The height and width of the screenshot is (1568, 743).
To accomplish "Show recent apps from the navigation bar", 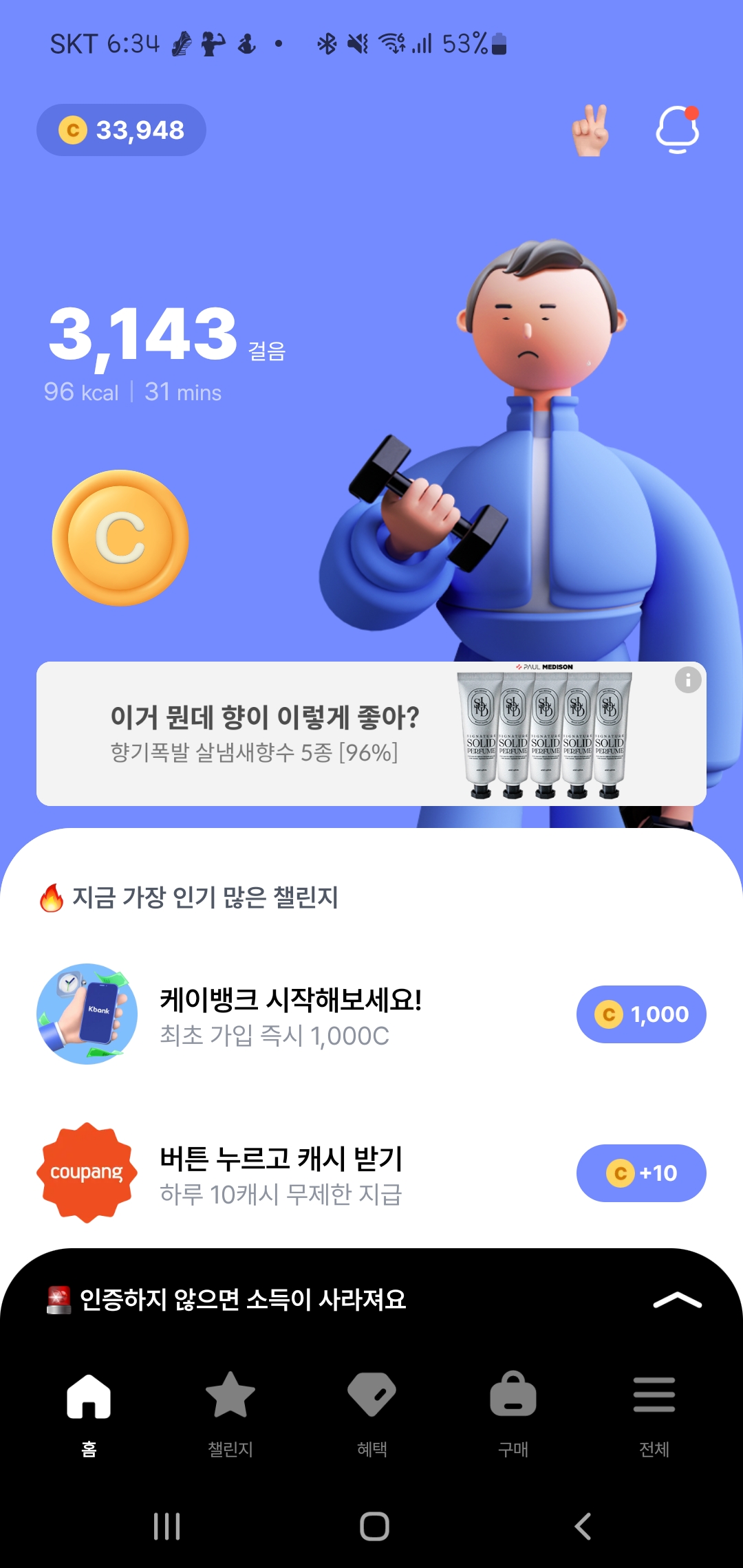I will [x=166, y=1526].
